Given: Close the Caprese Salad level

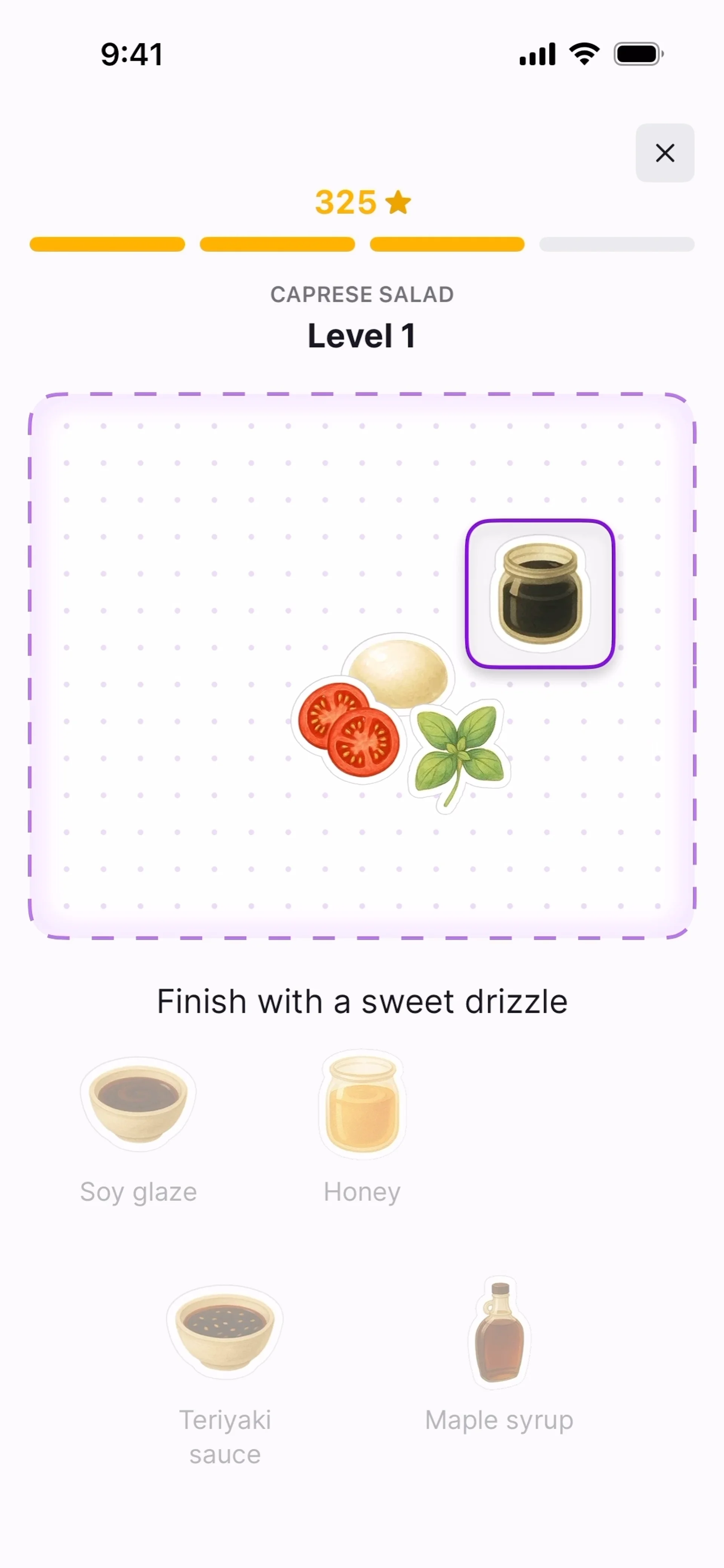Looking at the screenshot, I should pyautogui.click(x=664, y=153).
